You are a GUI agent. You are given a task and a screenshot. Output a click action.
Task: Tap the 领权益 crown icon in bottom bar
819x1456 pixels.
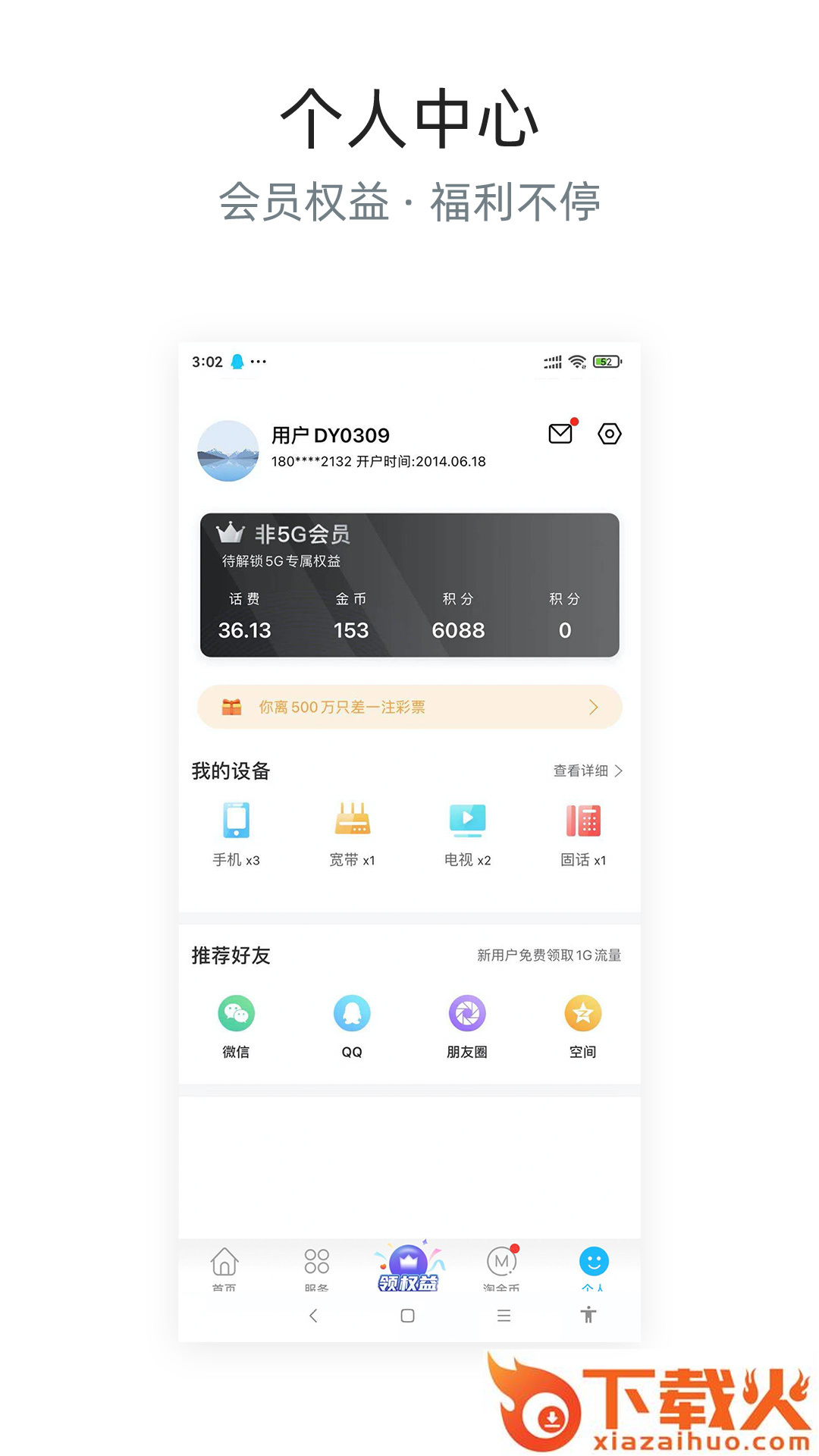(407, 1260)
